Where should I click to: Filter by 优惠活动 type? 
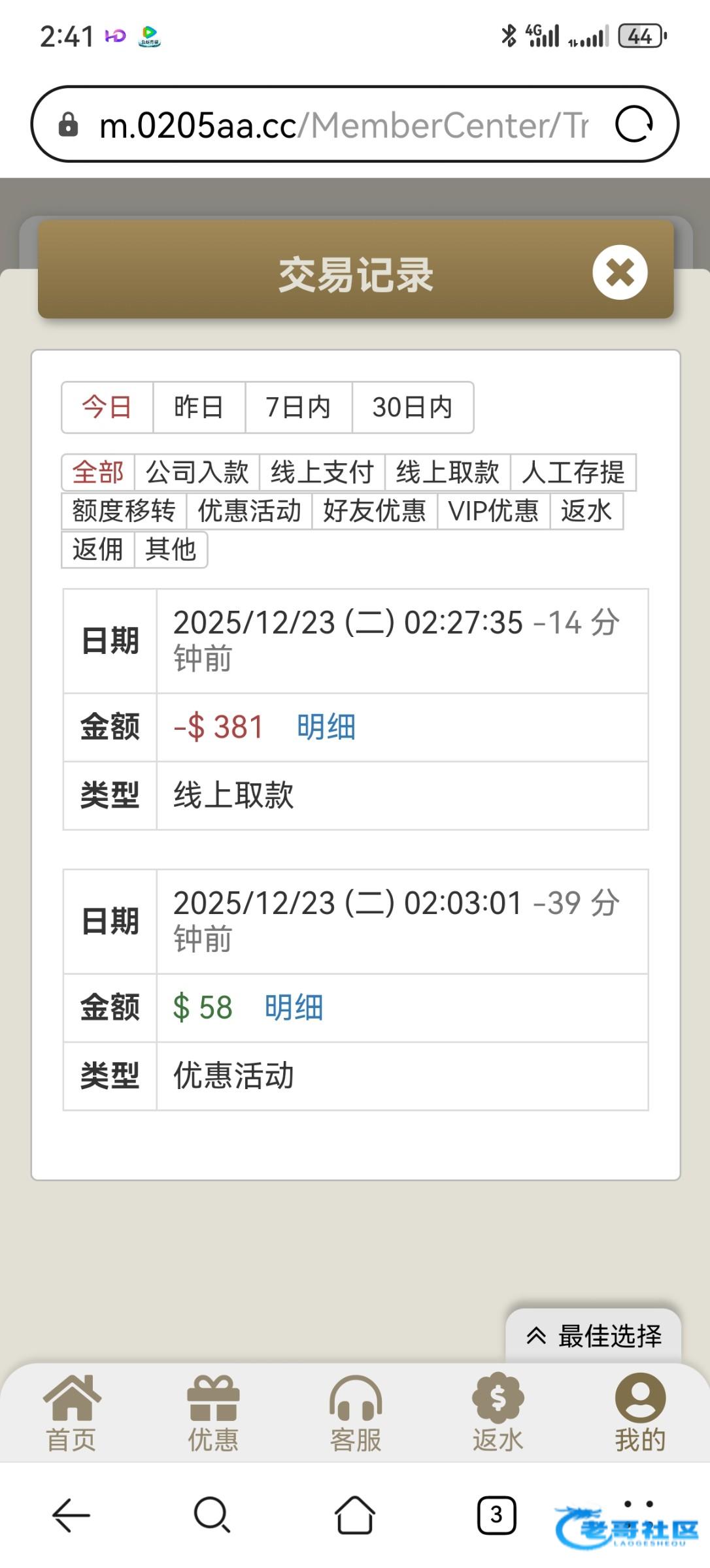[x=249, y=510]
